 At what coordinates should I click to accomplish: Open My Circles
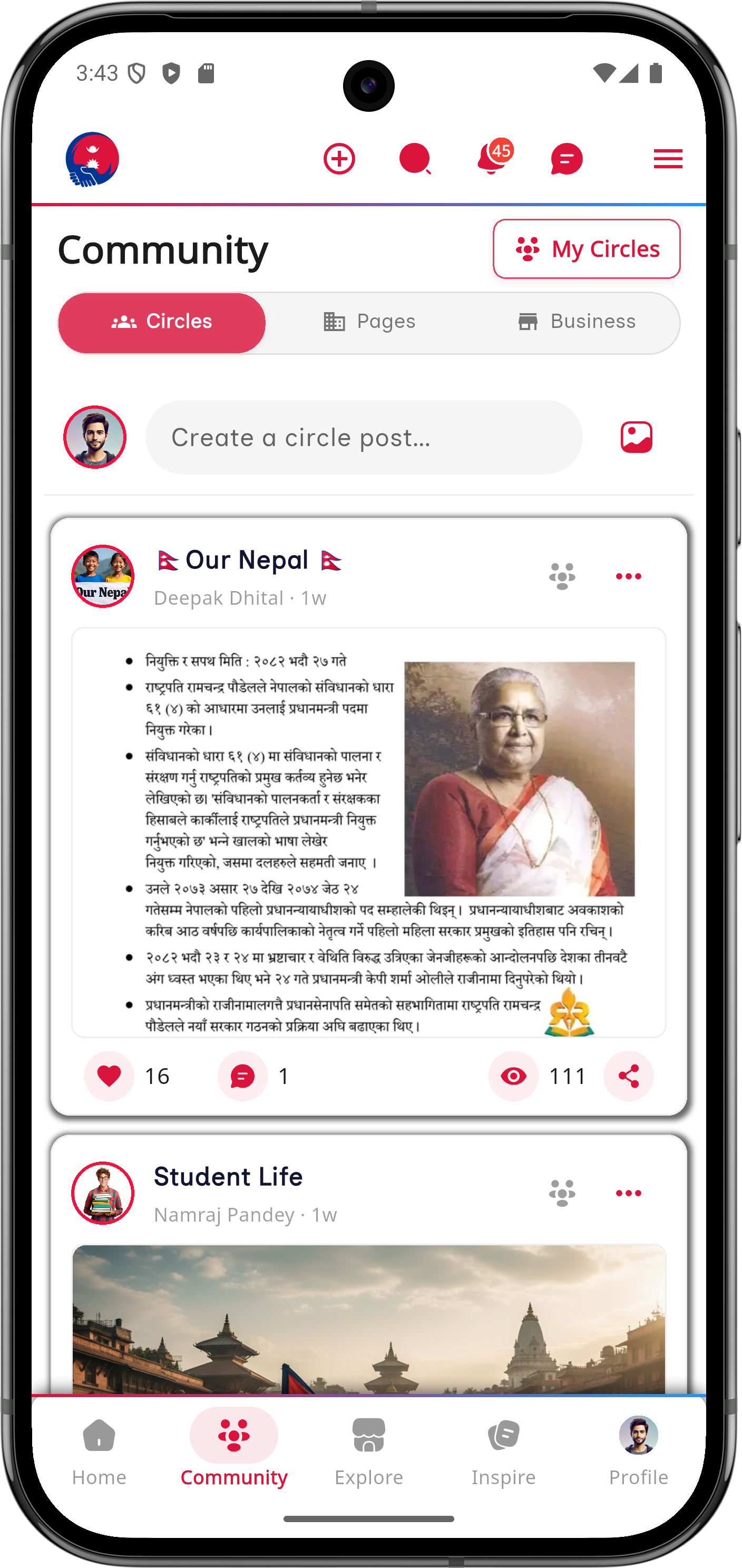[x=587, y=249]
